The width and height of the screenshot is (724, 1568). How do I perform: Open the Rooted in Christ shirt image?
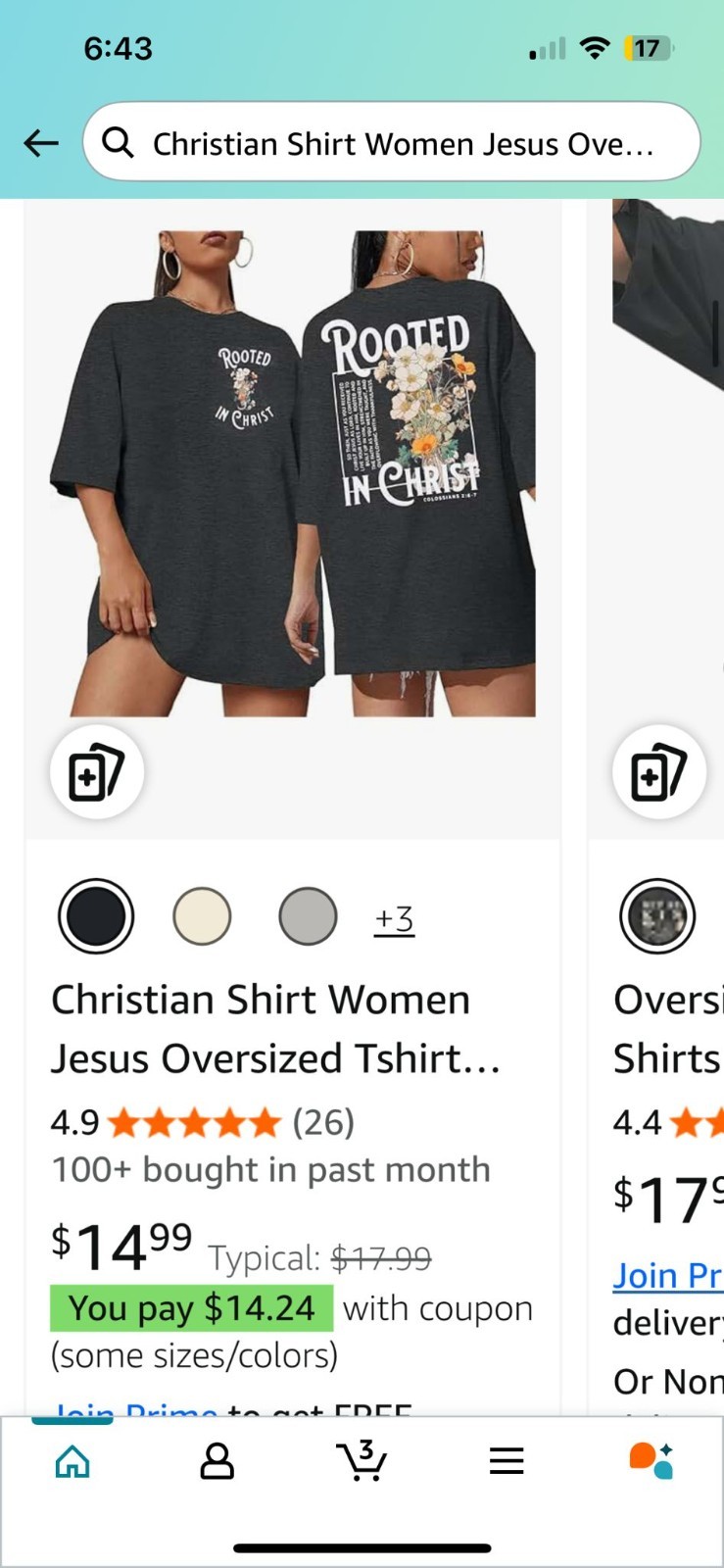point(293,473)
